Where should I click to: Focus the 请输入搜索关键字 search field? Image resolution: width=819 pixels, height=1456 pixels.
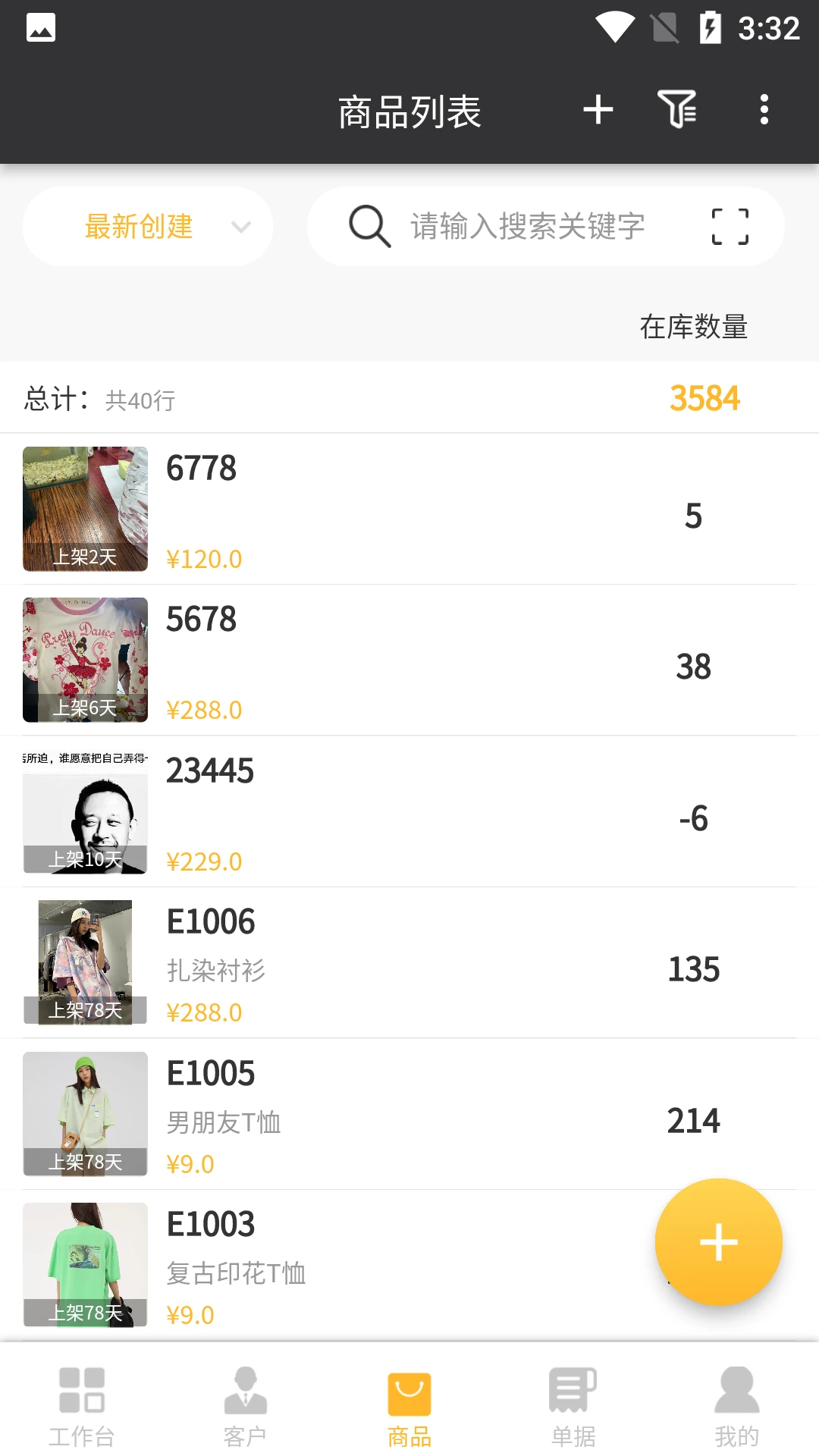[527, 227]
